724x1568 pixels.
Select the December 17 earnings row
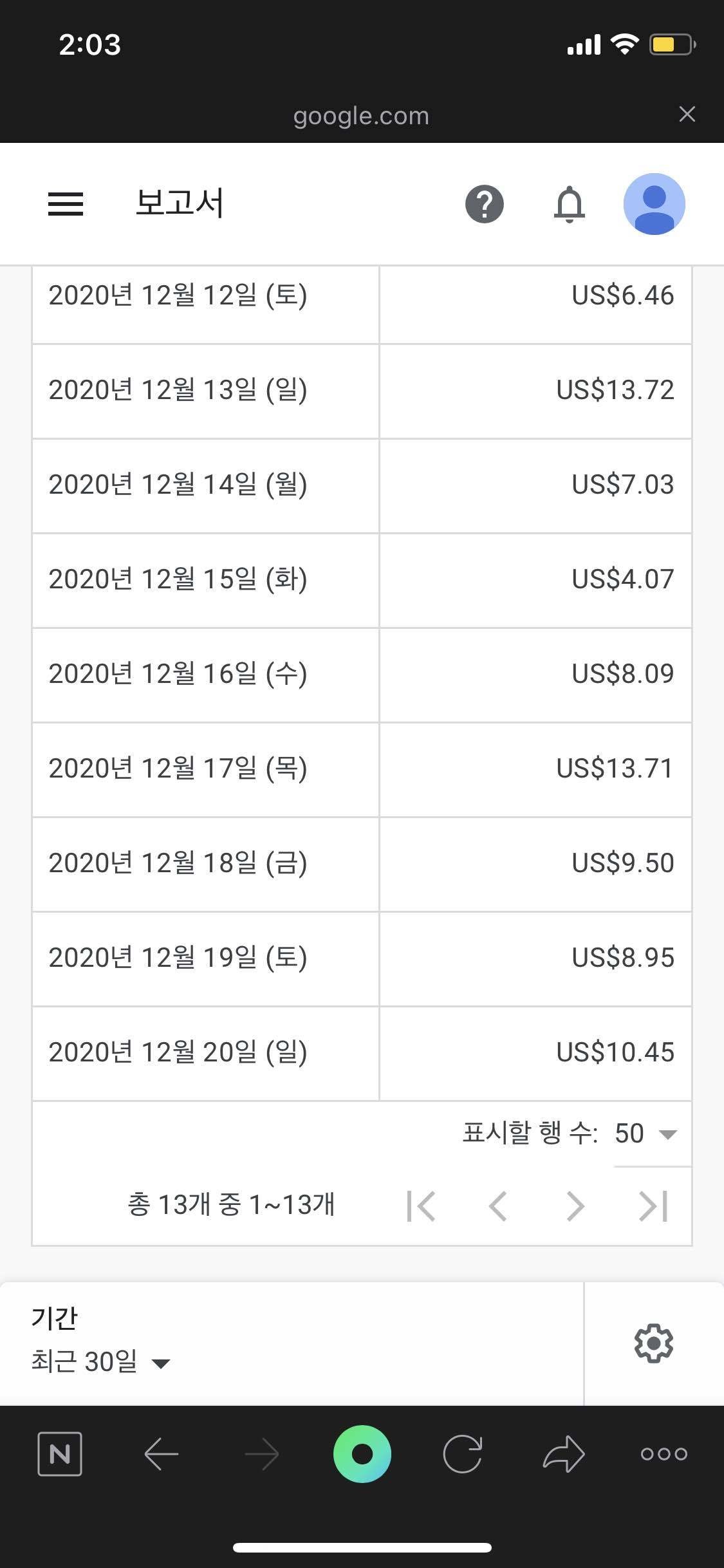pos(362,770)
